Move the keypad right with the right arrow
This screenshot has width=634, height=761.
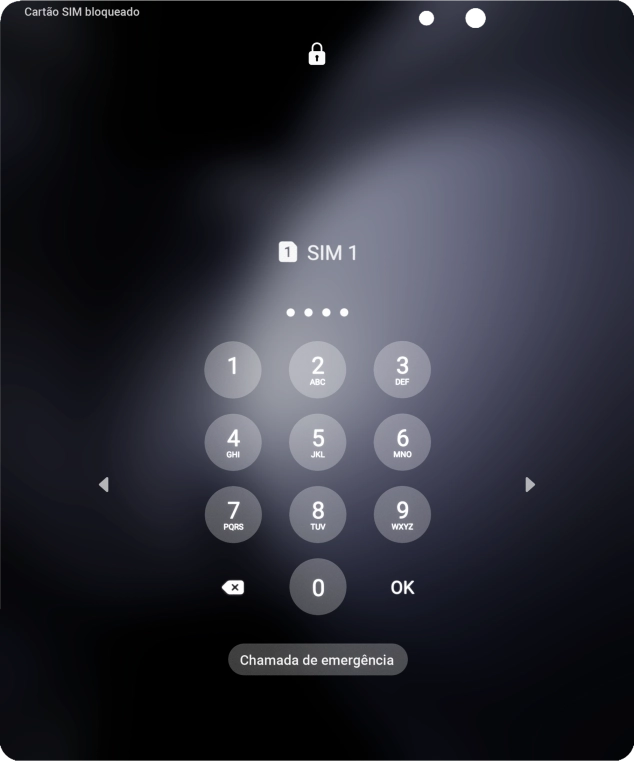[x=530, y=484]
